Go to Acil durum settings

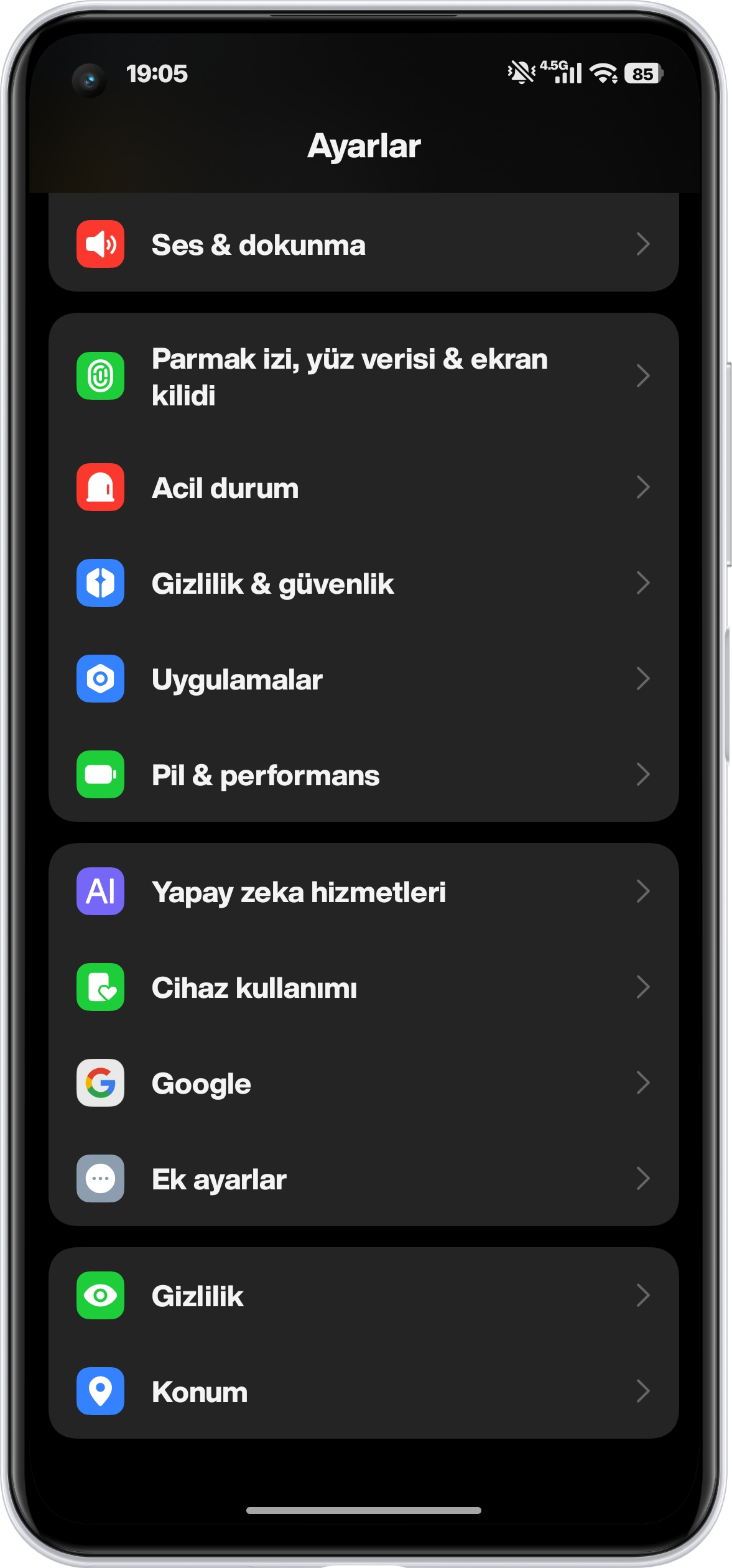tap(363, 488)
